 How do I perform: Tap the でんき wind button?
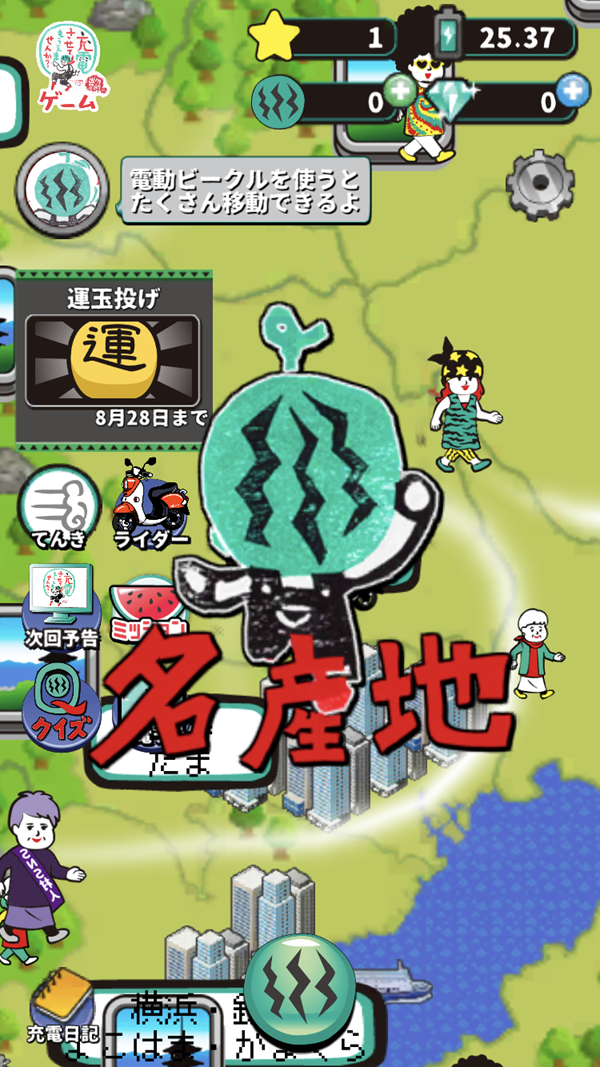click(x=59, y=504)
